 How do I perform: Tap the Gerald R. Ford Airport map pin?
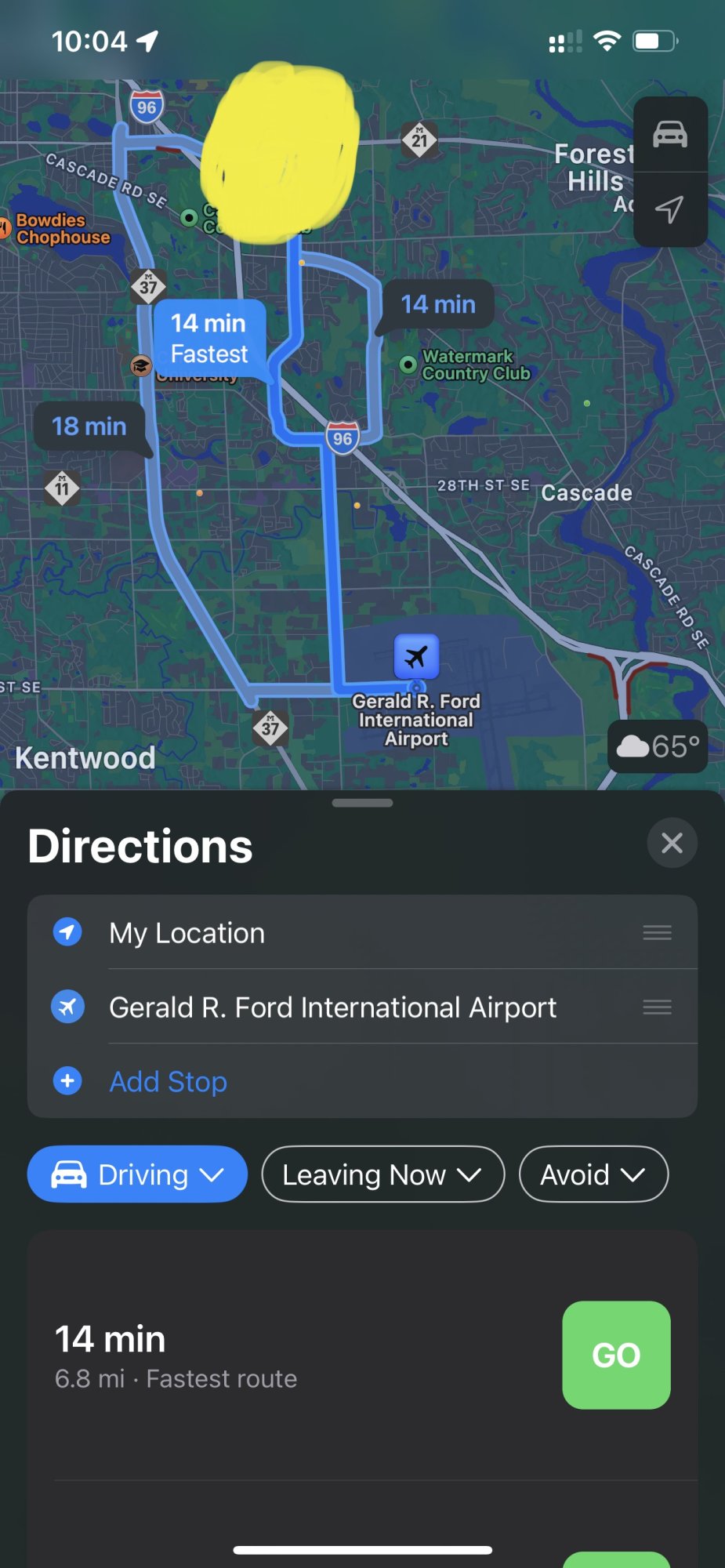[416, 656]
